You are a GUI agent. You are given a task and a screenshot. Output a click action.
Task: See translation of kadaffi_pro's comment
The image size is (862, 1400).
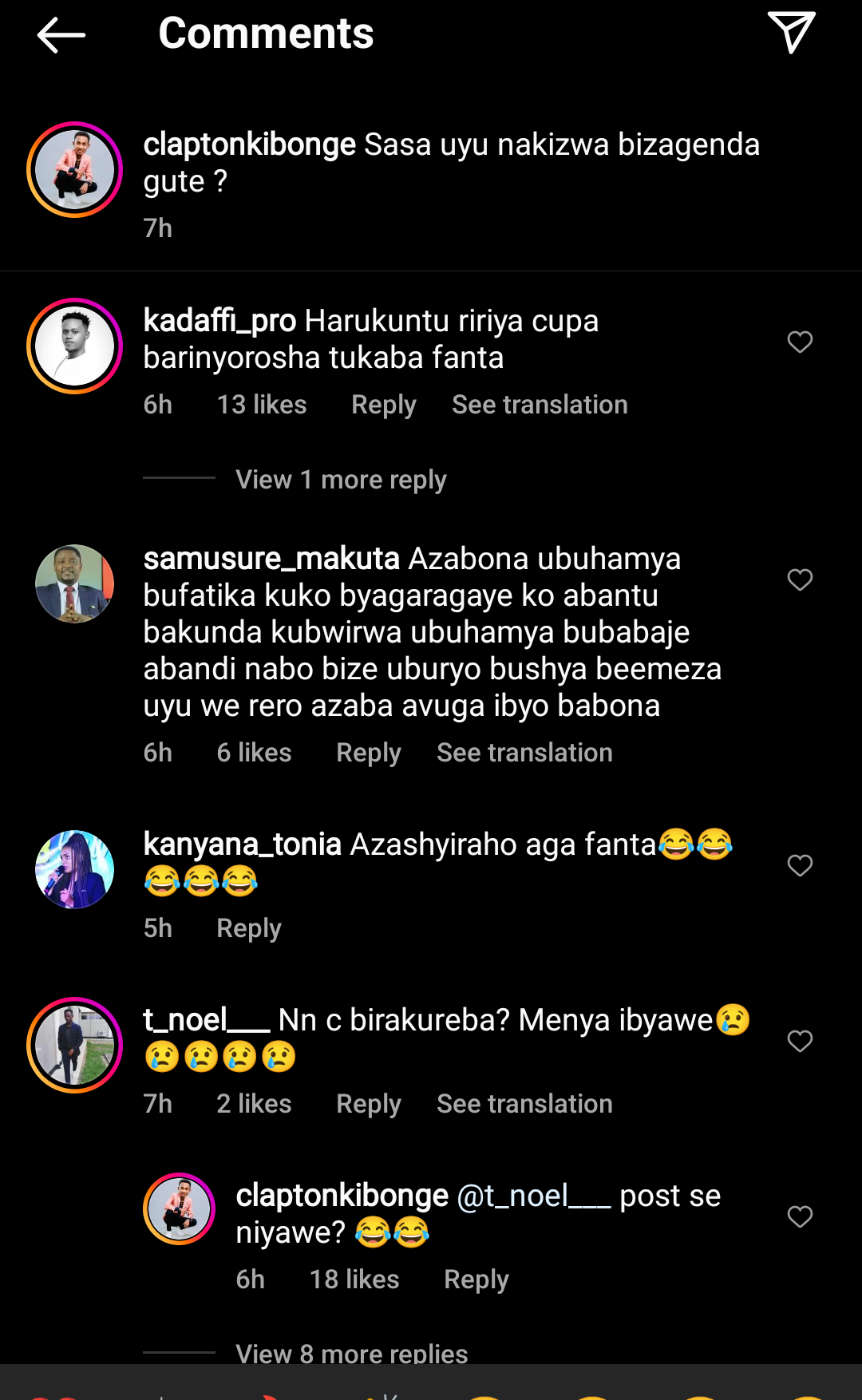[540, 405]
